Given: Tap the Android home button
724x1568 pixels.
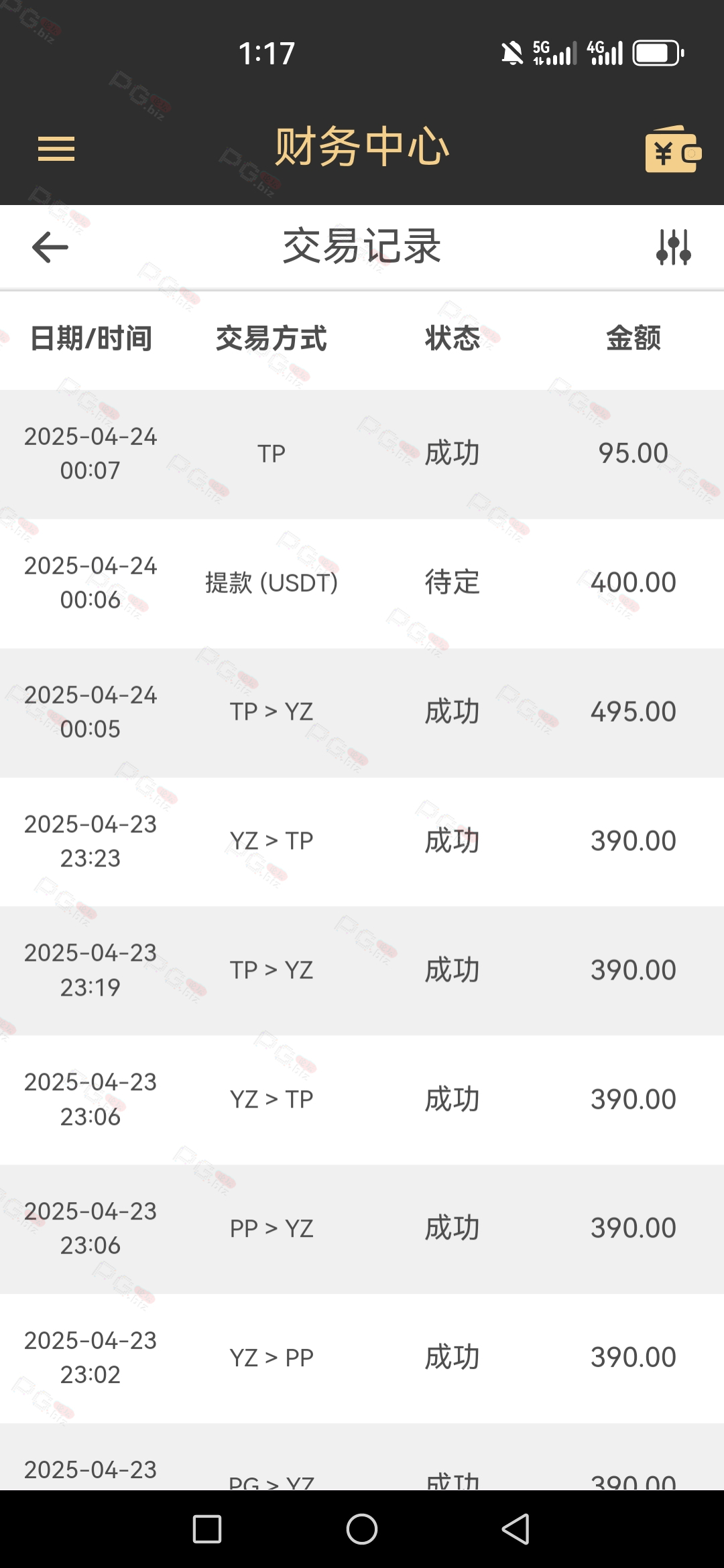Looking at the screenshot, I should [362, 1529].
